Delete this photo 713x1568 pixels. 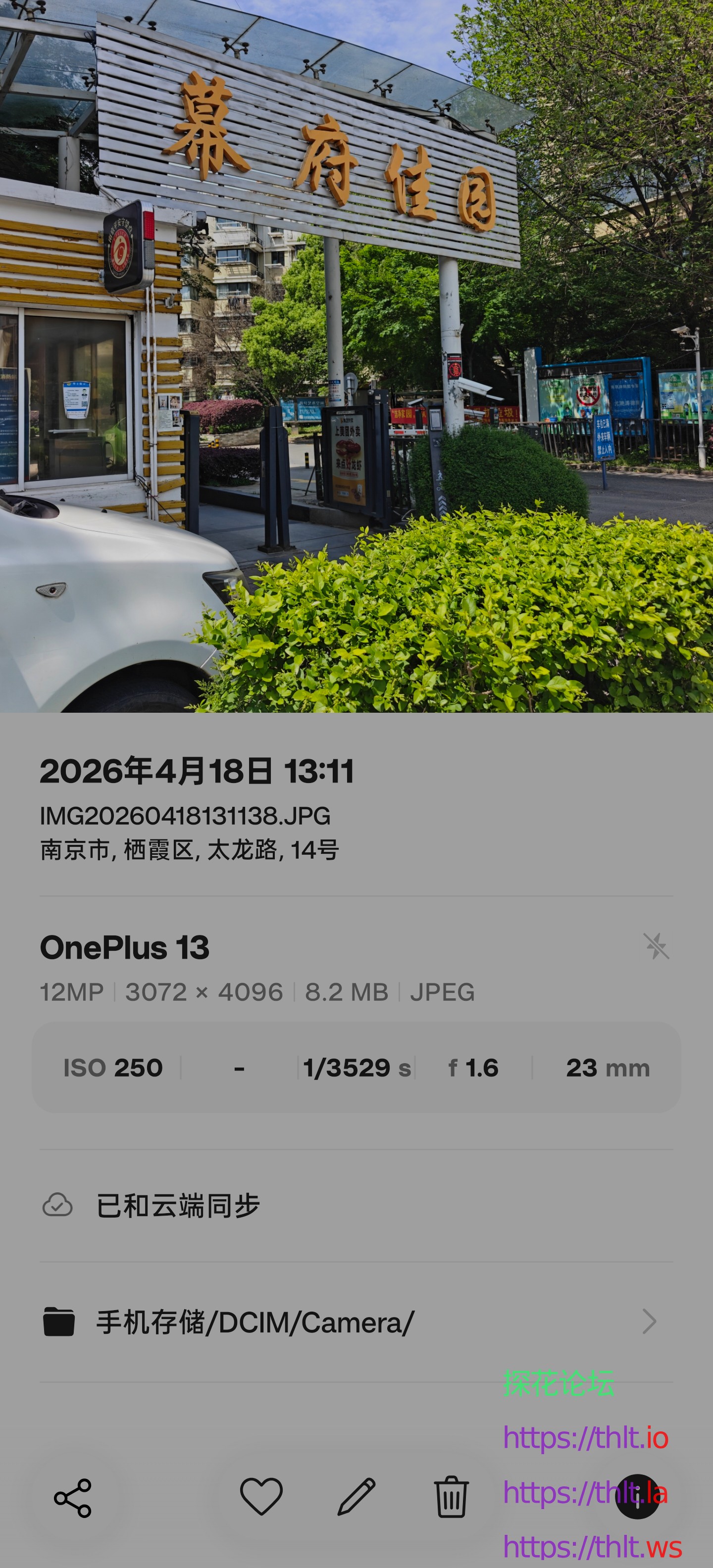click(451, 1496)
